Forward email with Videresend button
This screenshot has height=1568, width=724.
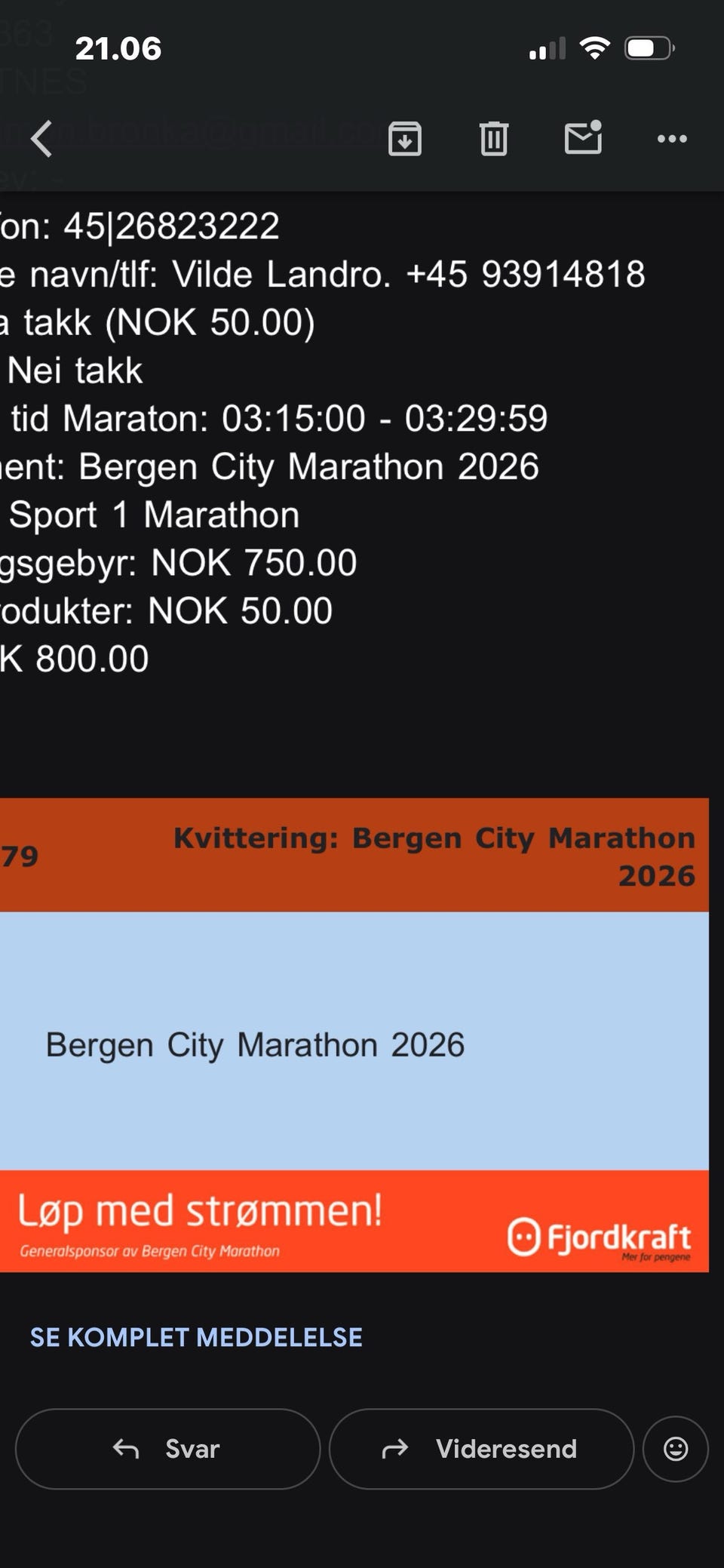tap(481, 1449)
